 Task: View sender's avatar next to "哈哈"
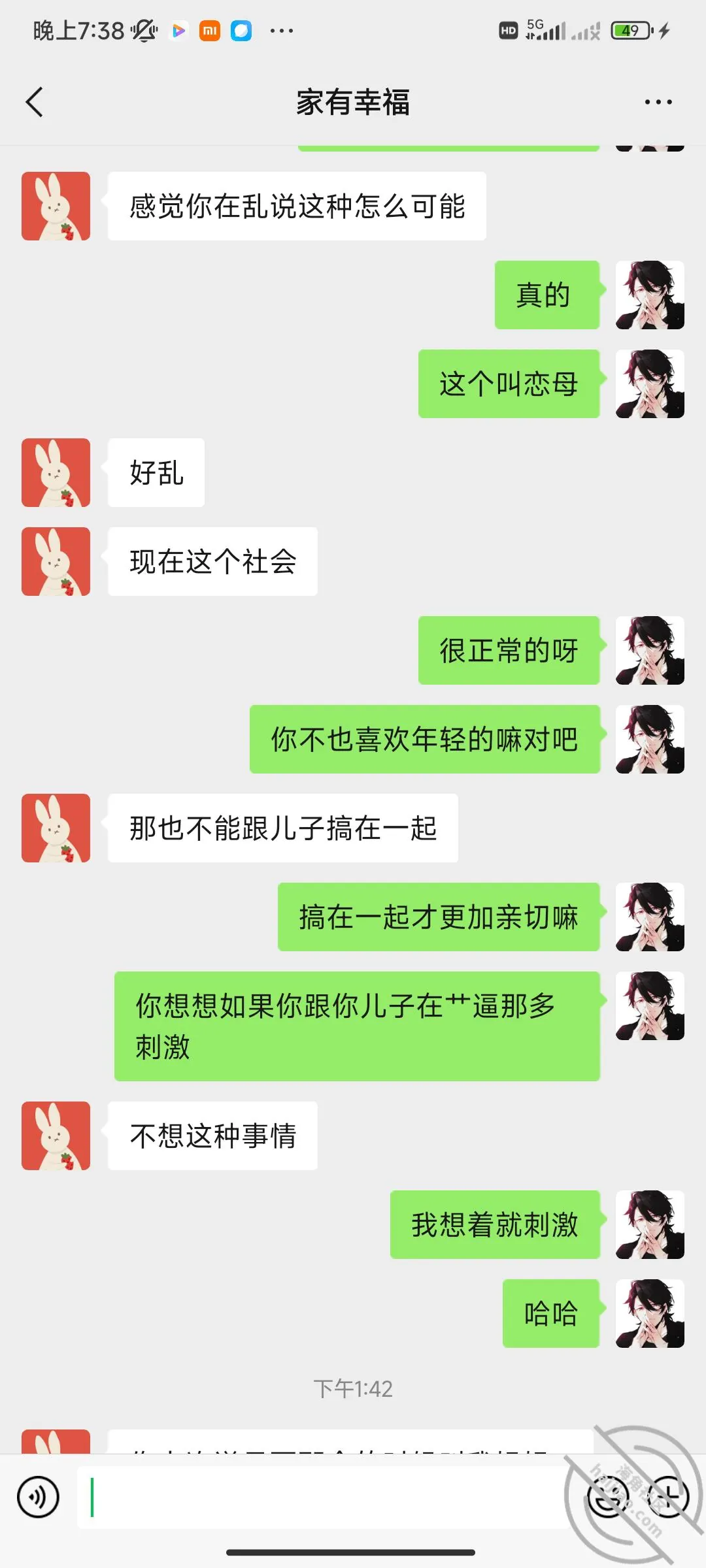click(650, 1313)
